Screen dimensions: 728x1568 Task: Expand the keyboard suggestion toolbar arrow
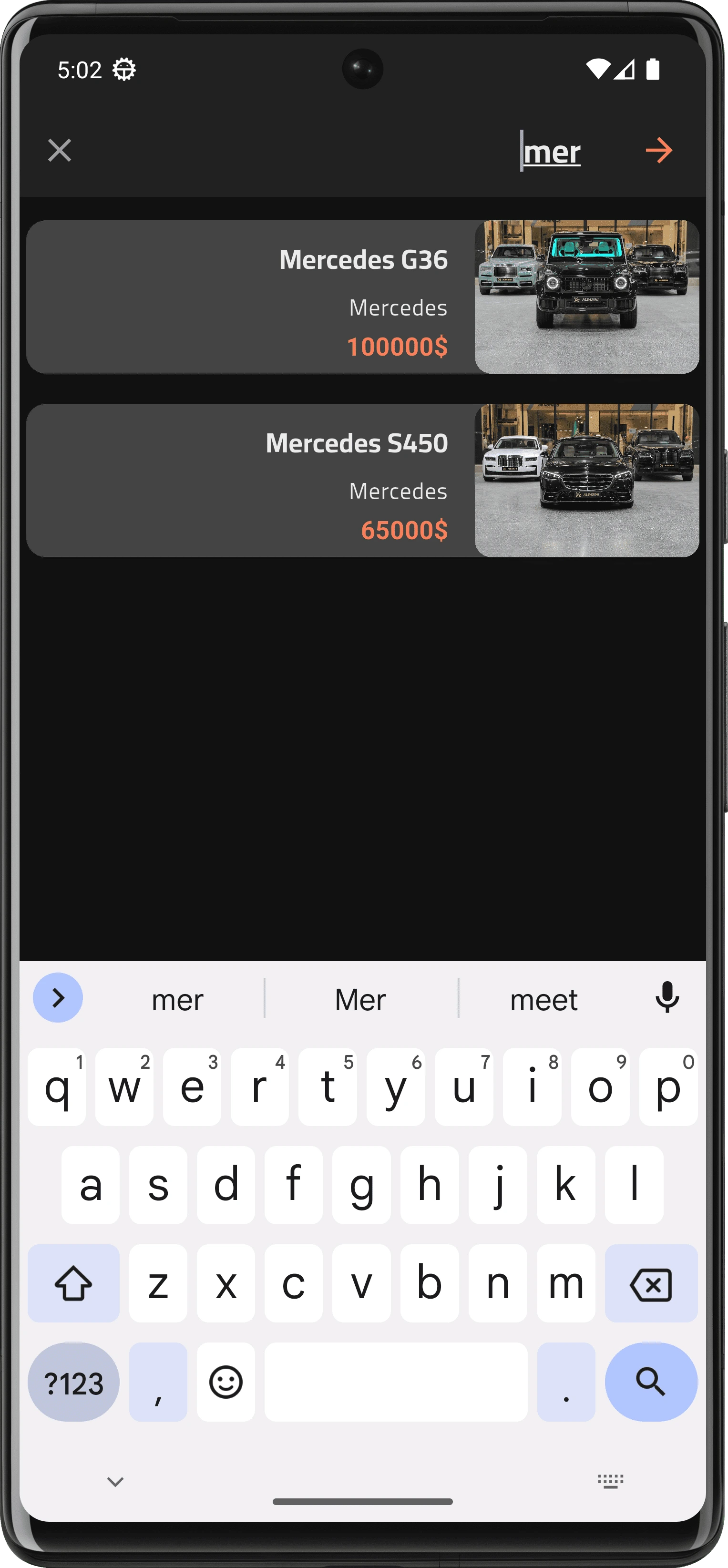pyautogui.click(x=58, y=998)
